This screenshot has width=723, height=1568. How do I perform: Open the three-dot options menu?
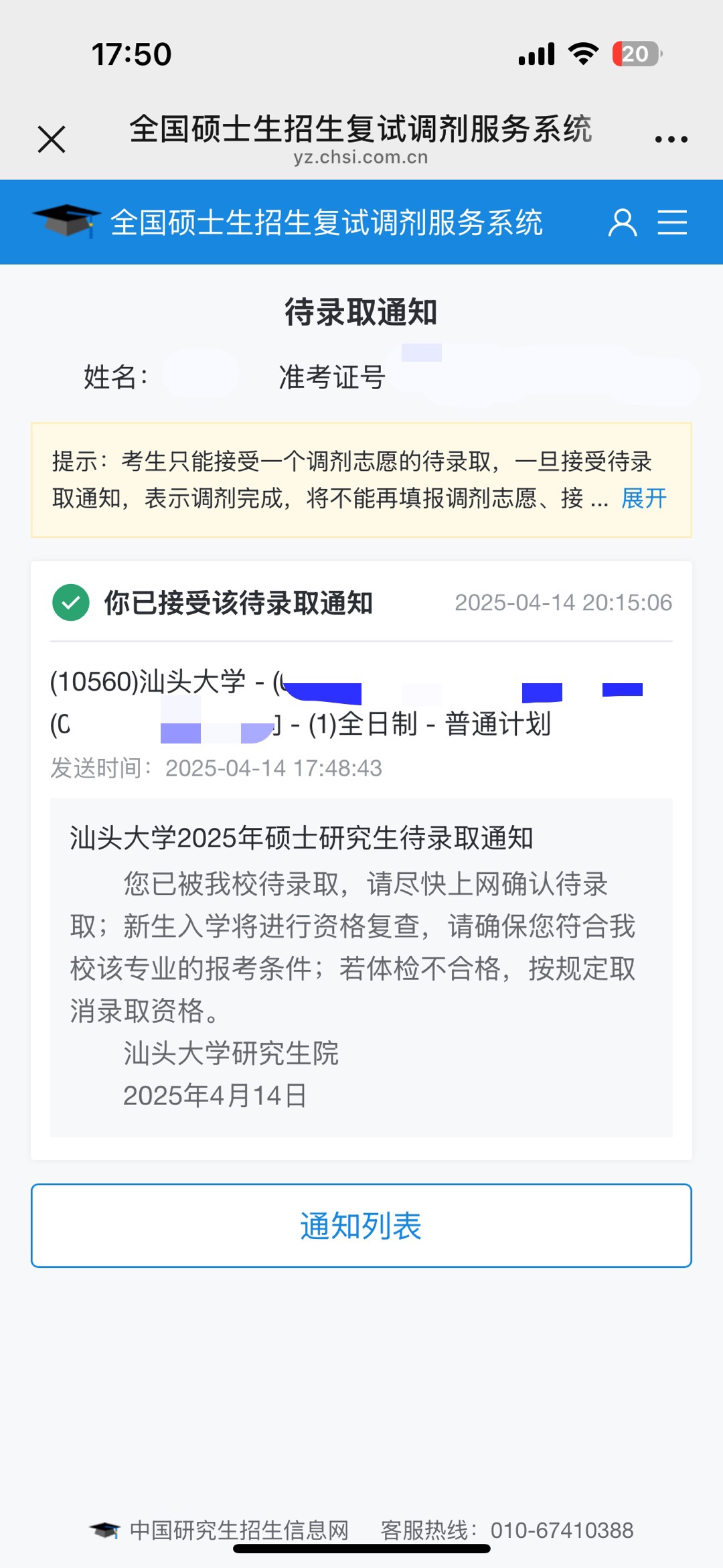click(671, 139)
